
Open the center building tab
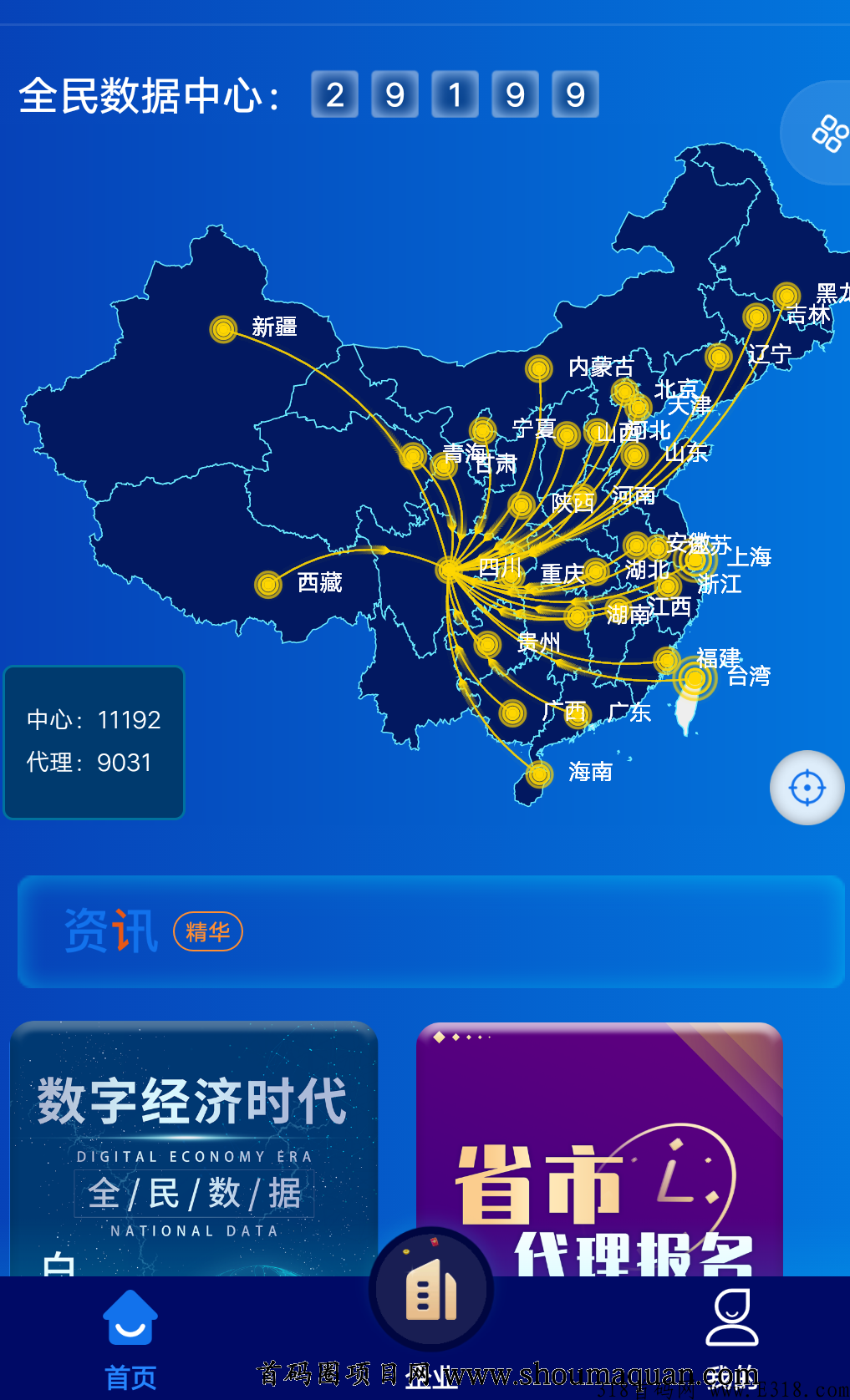[431, 1289]
